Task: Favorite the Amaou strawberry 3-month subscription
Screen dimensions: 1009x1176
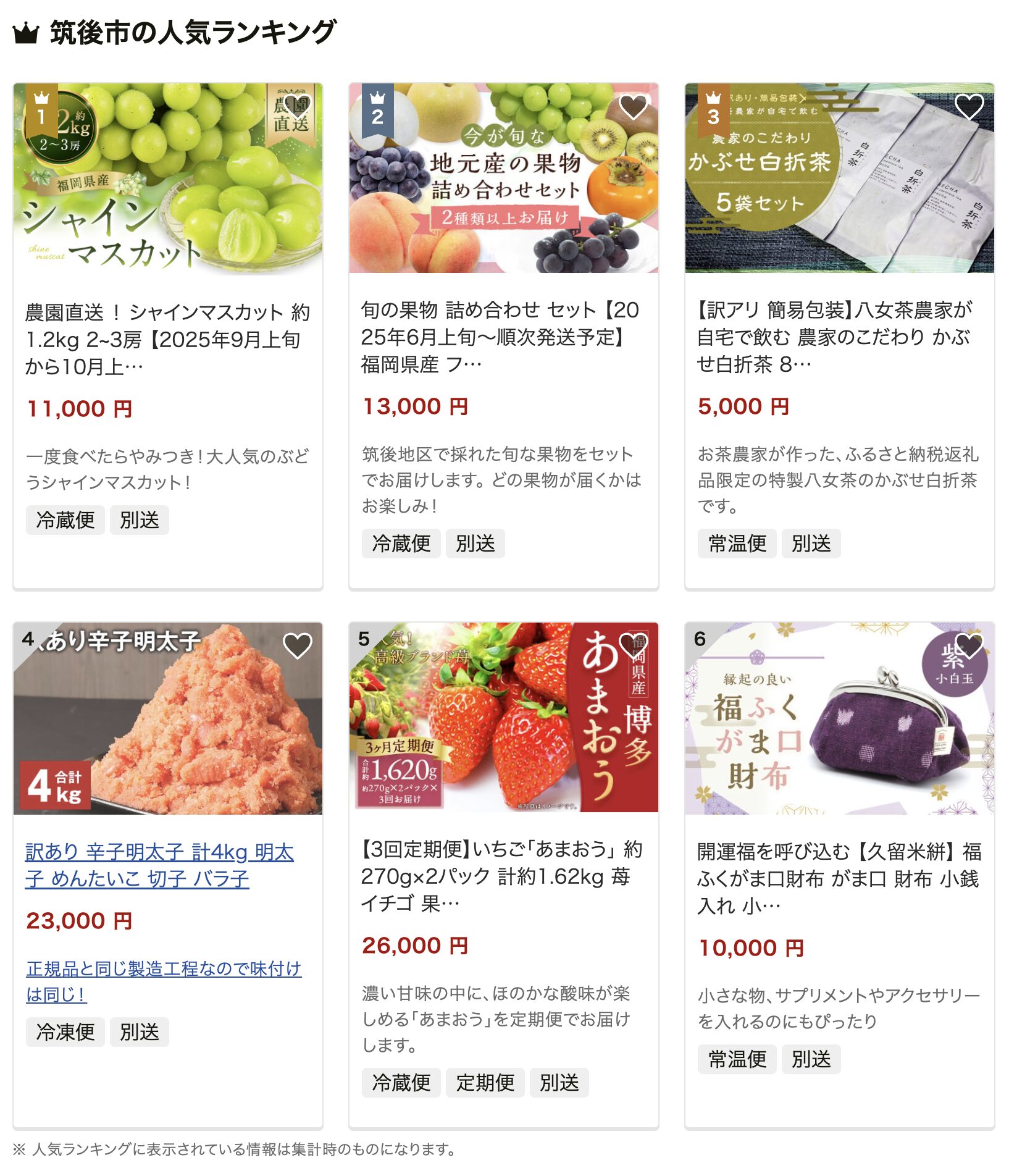Action: 633,646
